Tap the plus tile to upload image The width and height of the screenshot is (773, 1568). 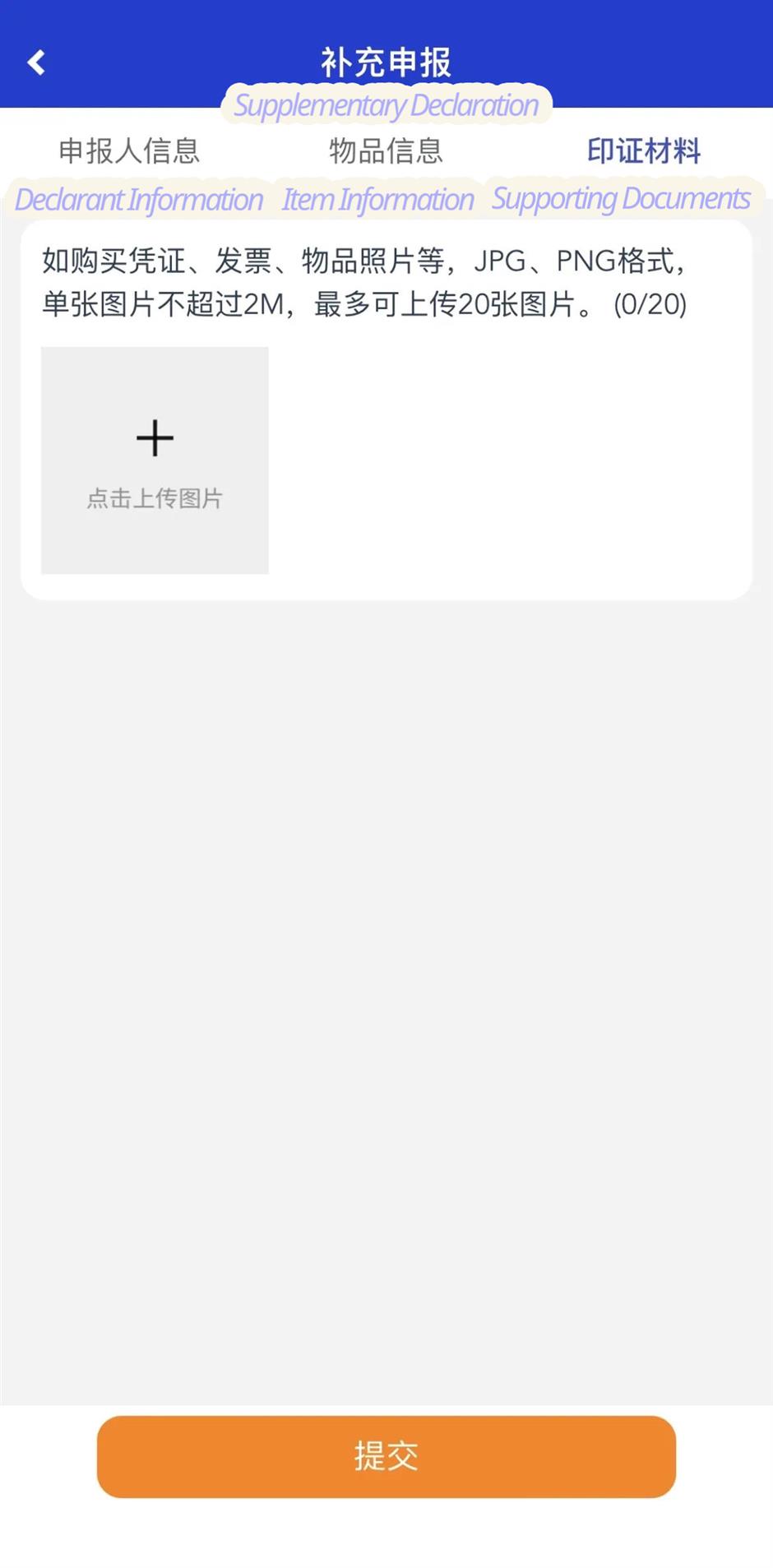[x=155, y=460]
